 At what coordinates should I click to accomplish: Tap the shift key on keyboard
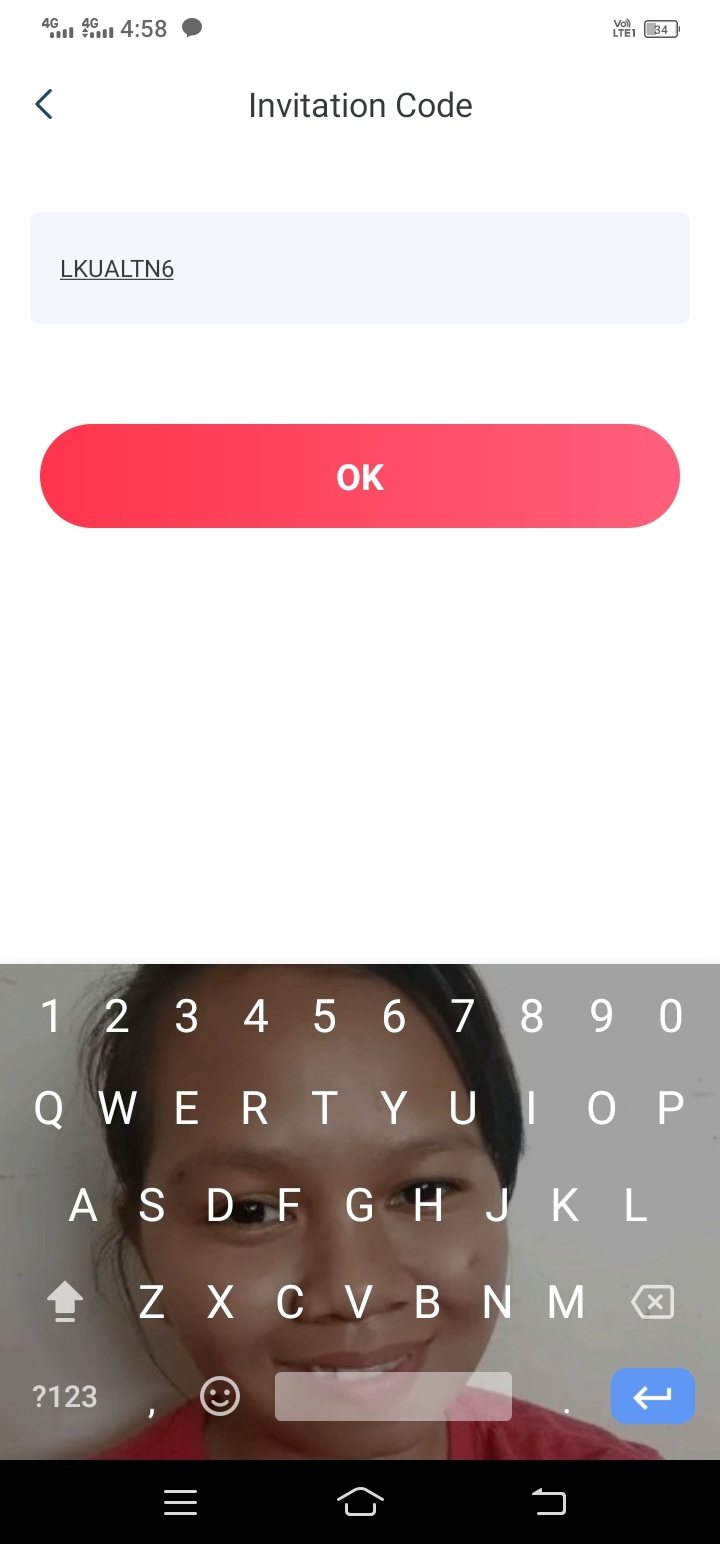(65, 1302)
